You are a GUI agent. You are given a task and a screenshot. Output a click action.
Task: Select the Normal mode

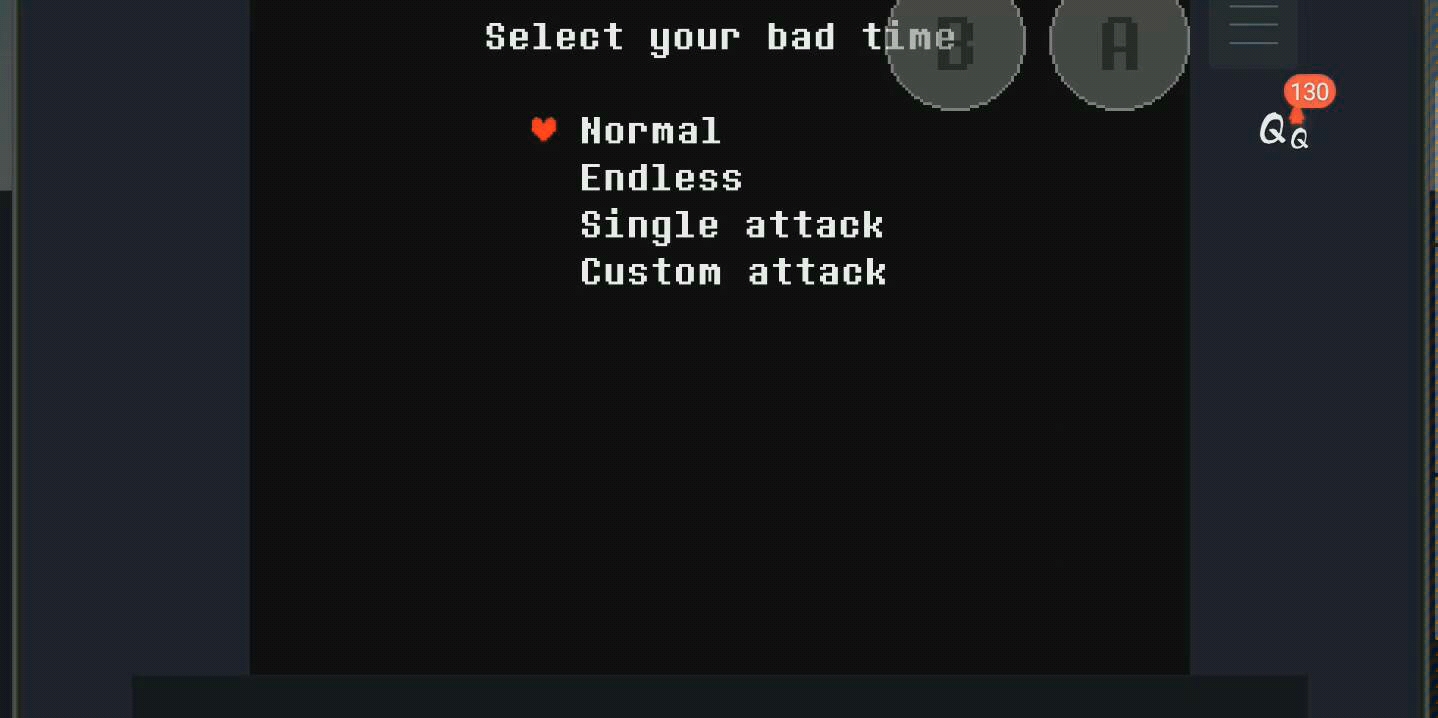pos(650,131)
